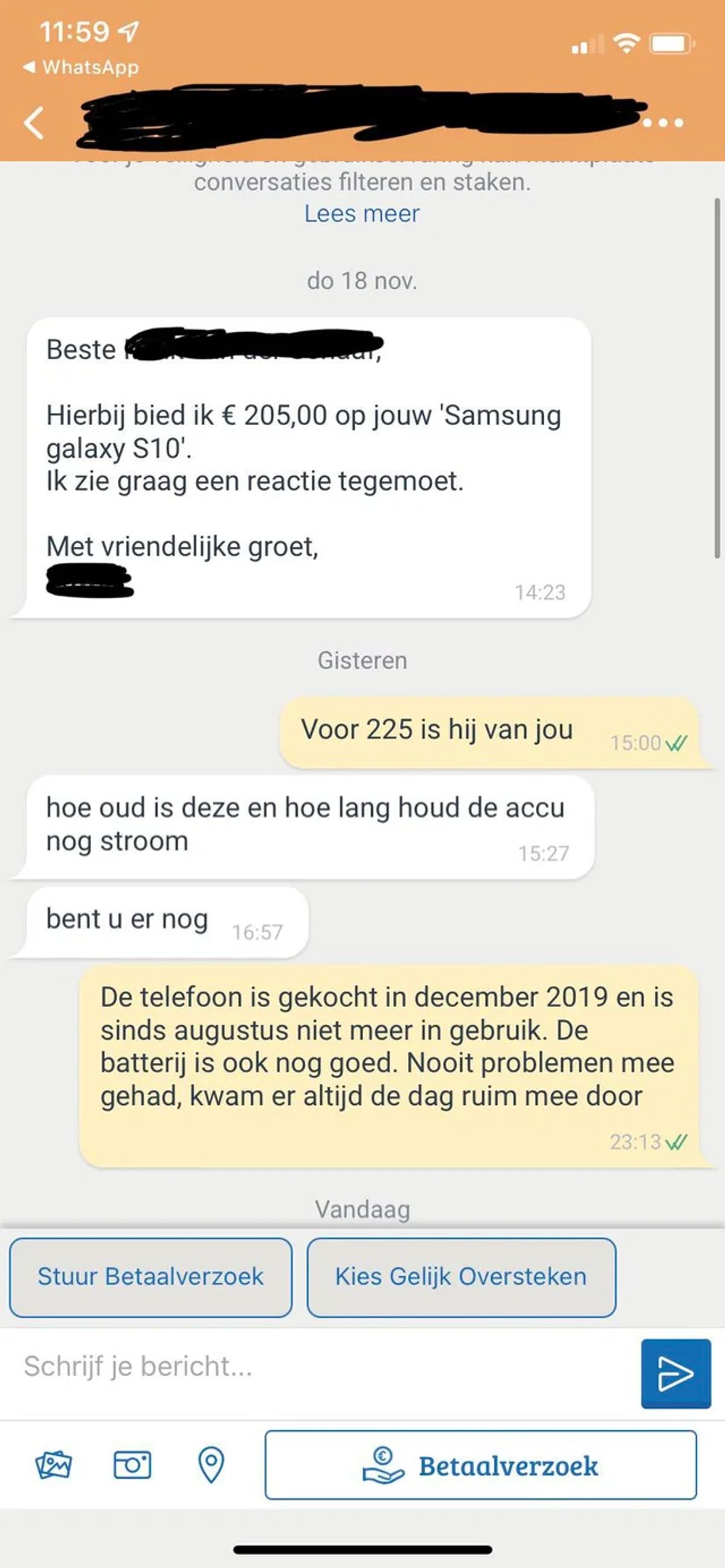Start a Betaalverzoek payment request
This screenshot has width=725, height=1568.
coord(481,1465)
